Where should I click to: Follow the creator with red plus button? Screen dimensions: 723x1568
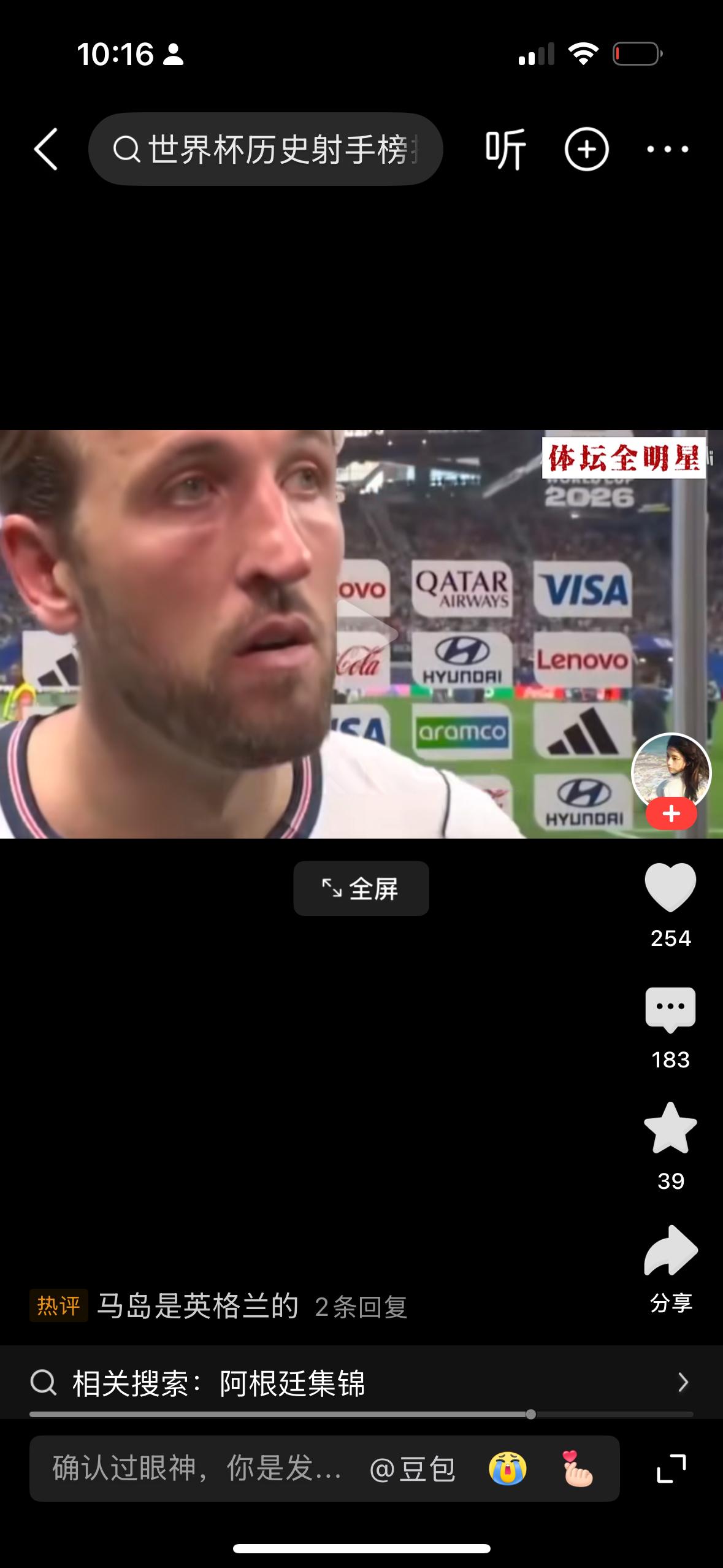click(671, 814)
